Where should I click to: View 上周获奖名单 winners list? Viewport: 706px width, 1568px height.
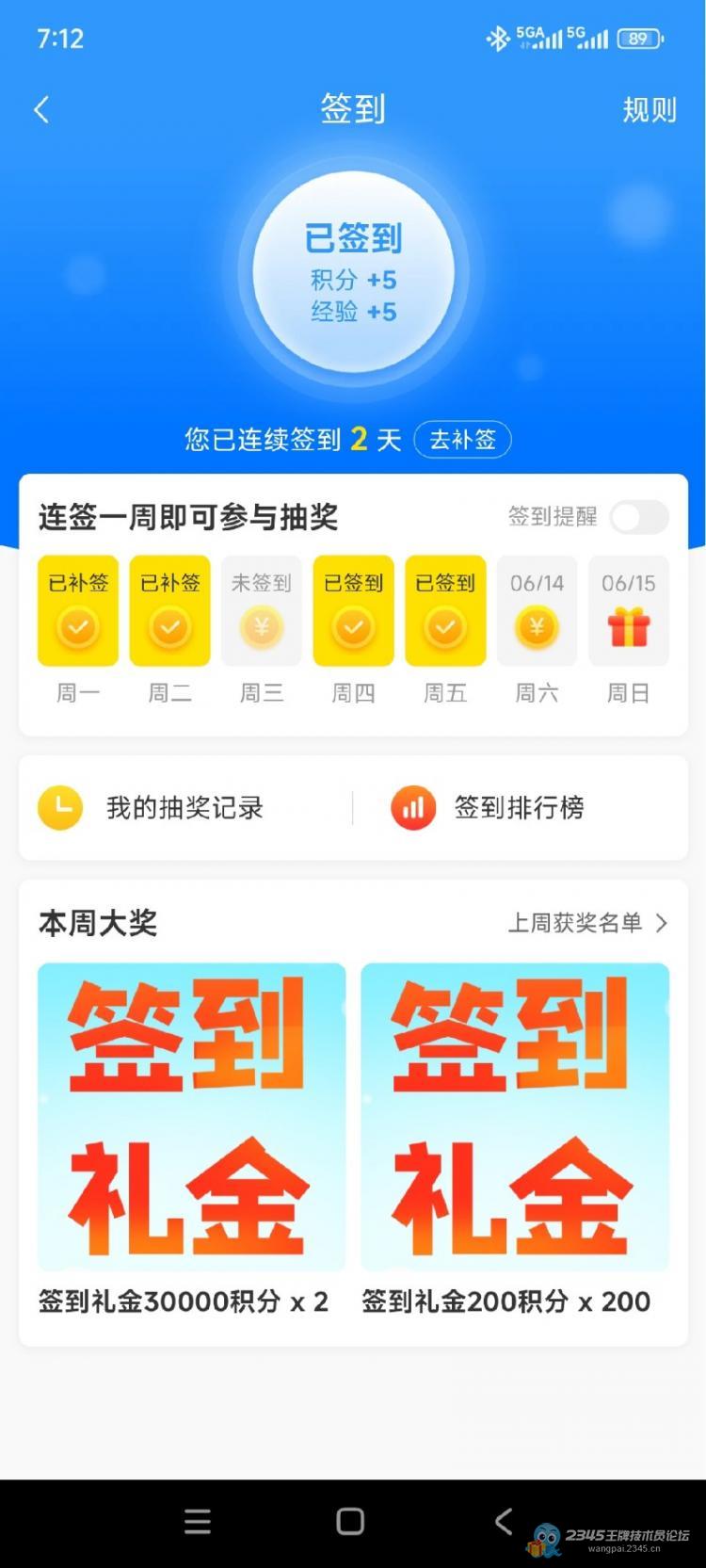[588, 923]
